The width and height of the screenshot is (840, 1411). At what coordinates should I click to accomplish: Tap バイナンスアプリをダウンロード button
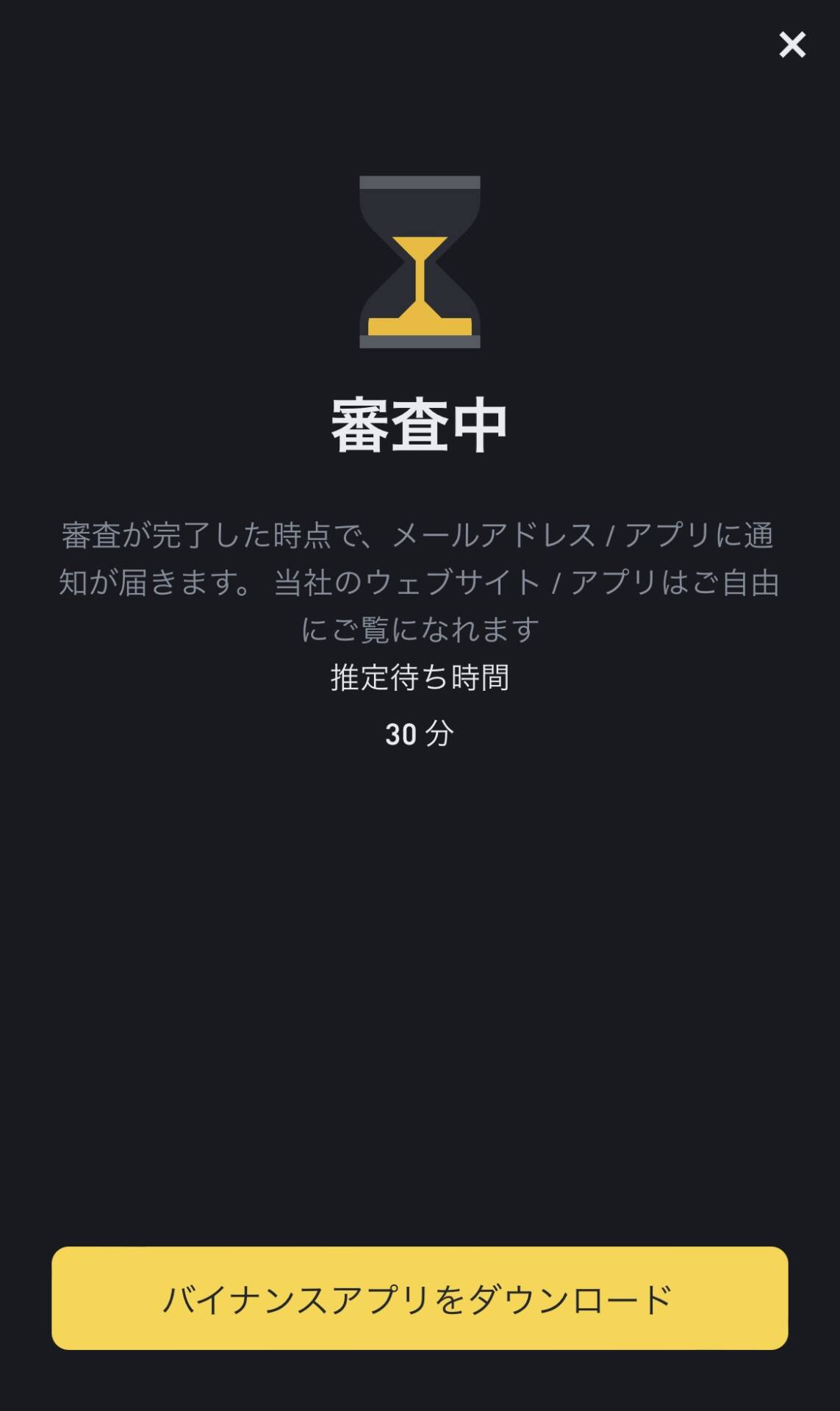tap(420, 1299)
